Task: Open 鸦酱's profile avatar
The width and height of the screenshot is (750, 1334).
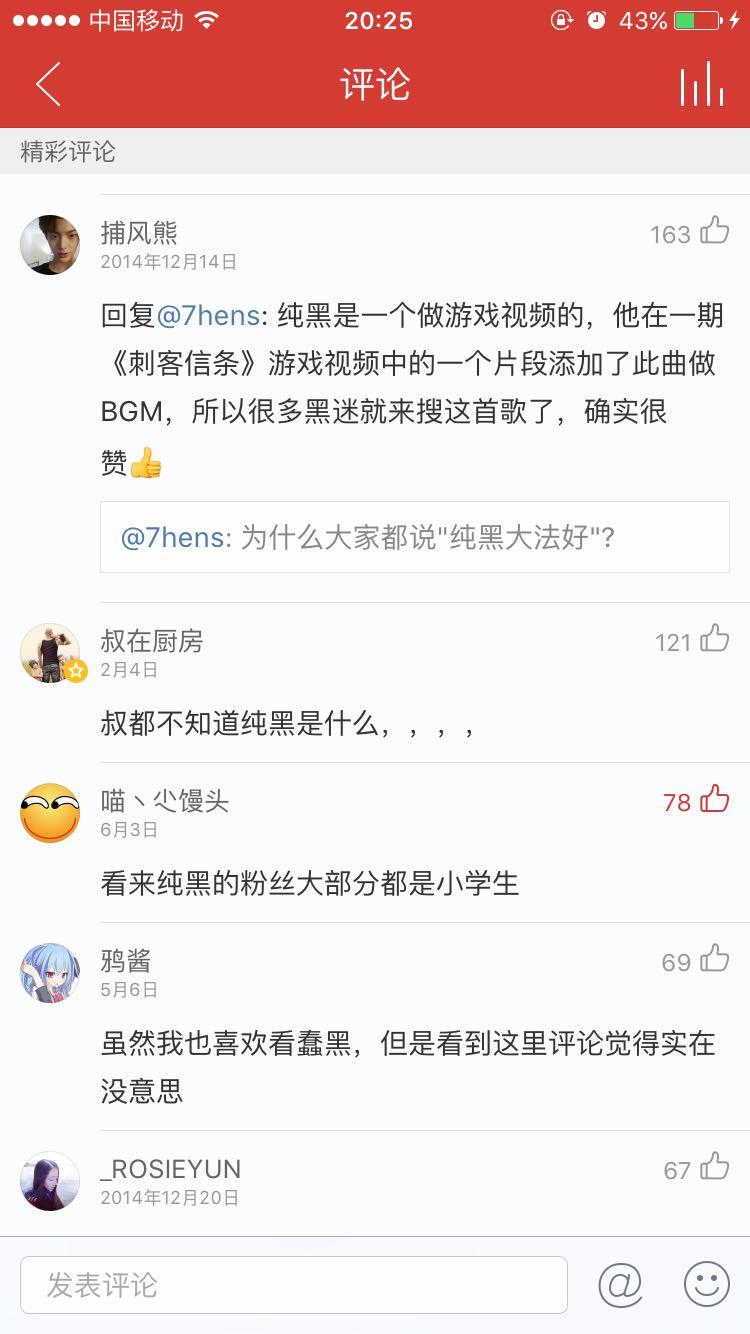Action: (x=50, y=973)
